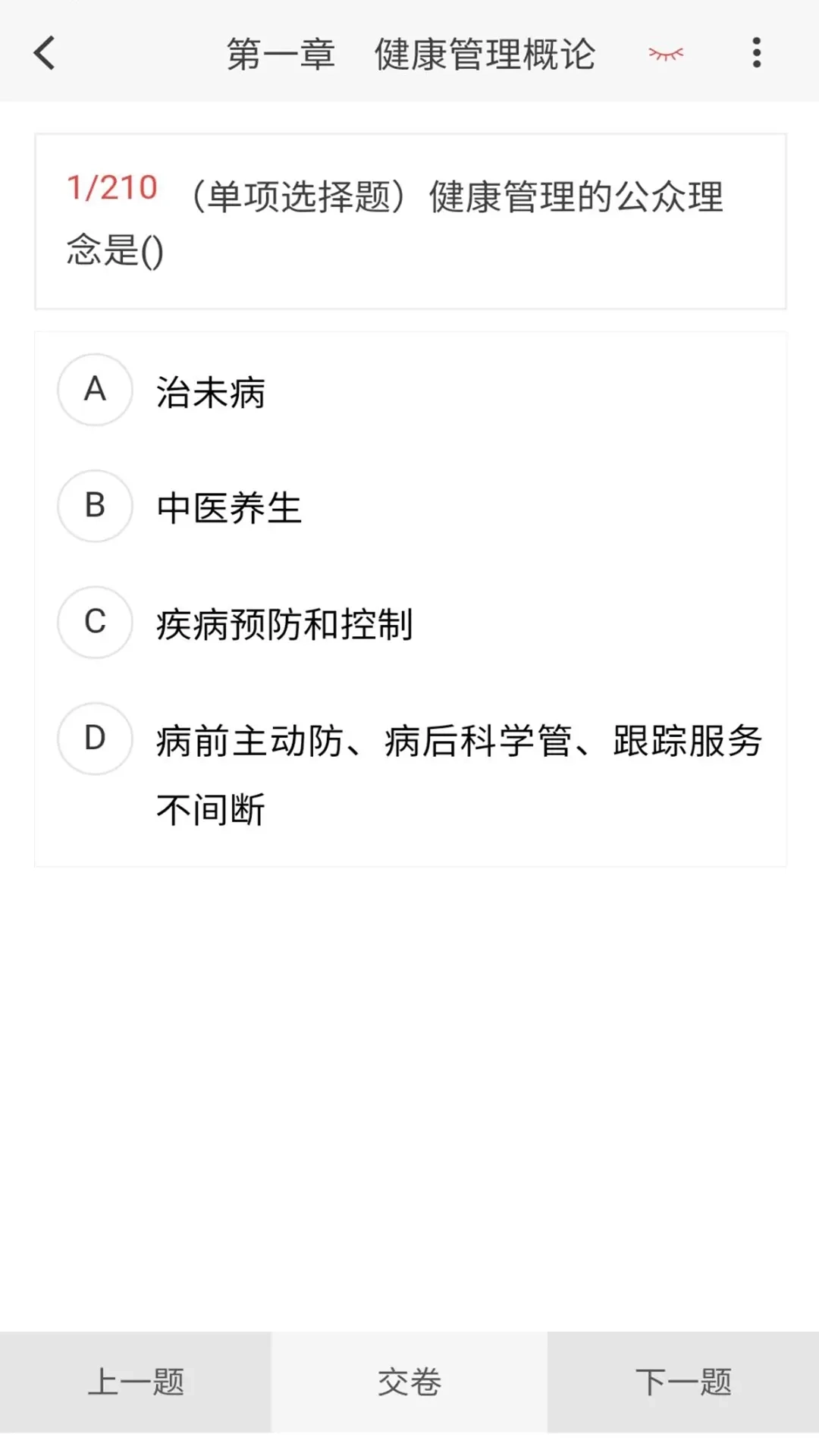Image resolution: width=819 pixels, height=1456 pixels.
Task: Click the 交卷 submit tab
Action: click(x=409, y=1382)
